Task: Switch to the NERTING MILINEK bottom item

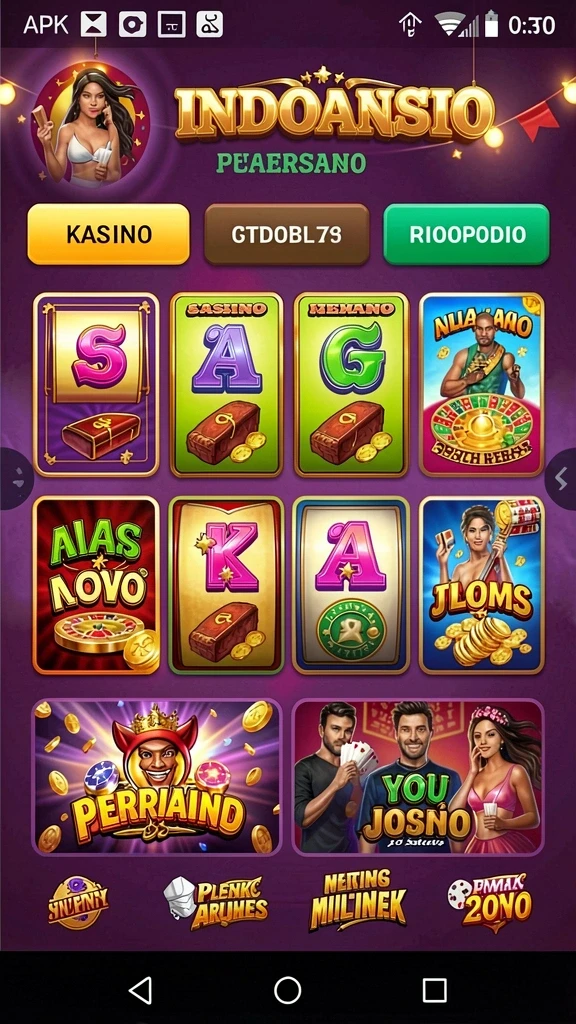Action: coord(357,901)
